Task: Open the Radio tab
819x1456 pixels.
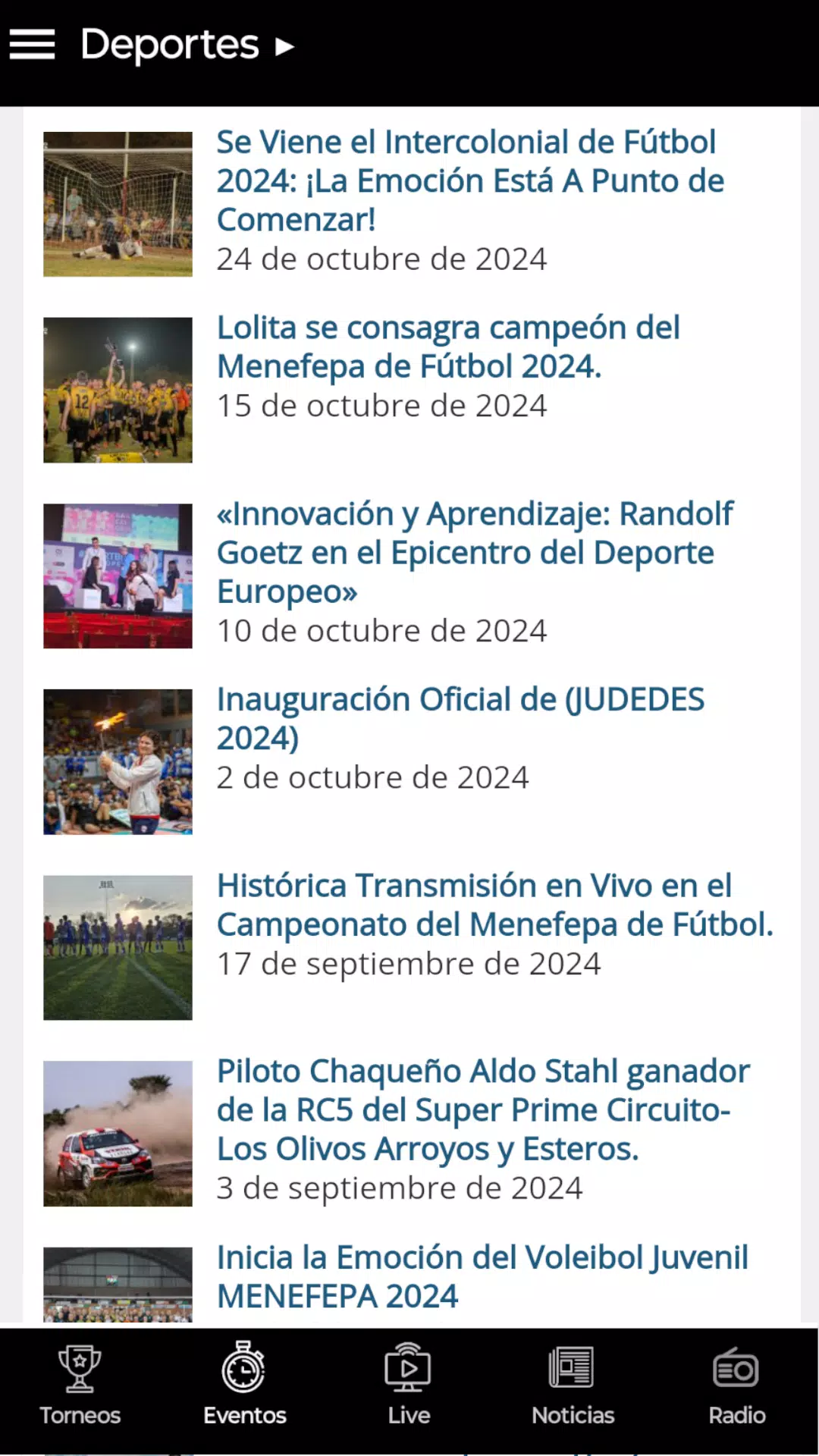Action: 736,1385
